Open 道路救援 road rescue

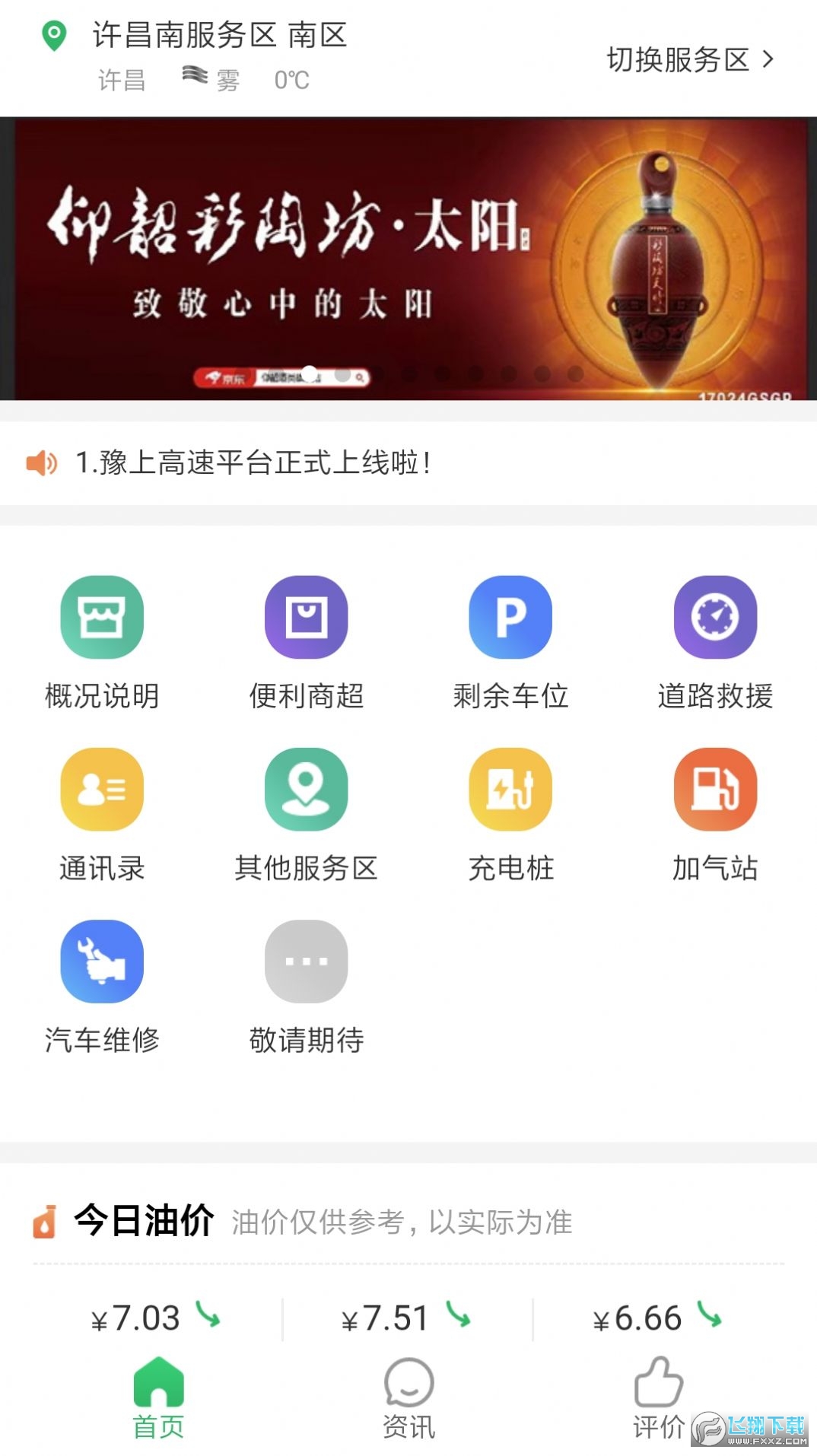[715, 618]
